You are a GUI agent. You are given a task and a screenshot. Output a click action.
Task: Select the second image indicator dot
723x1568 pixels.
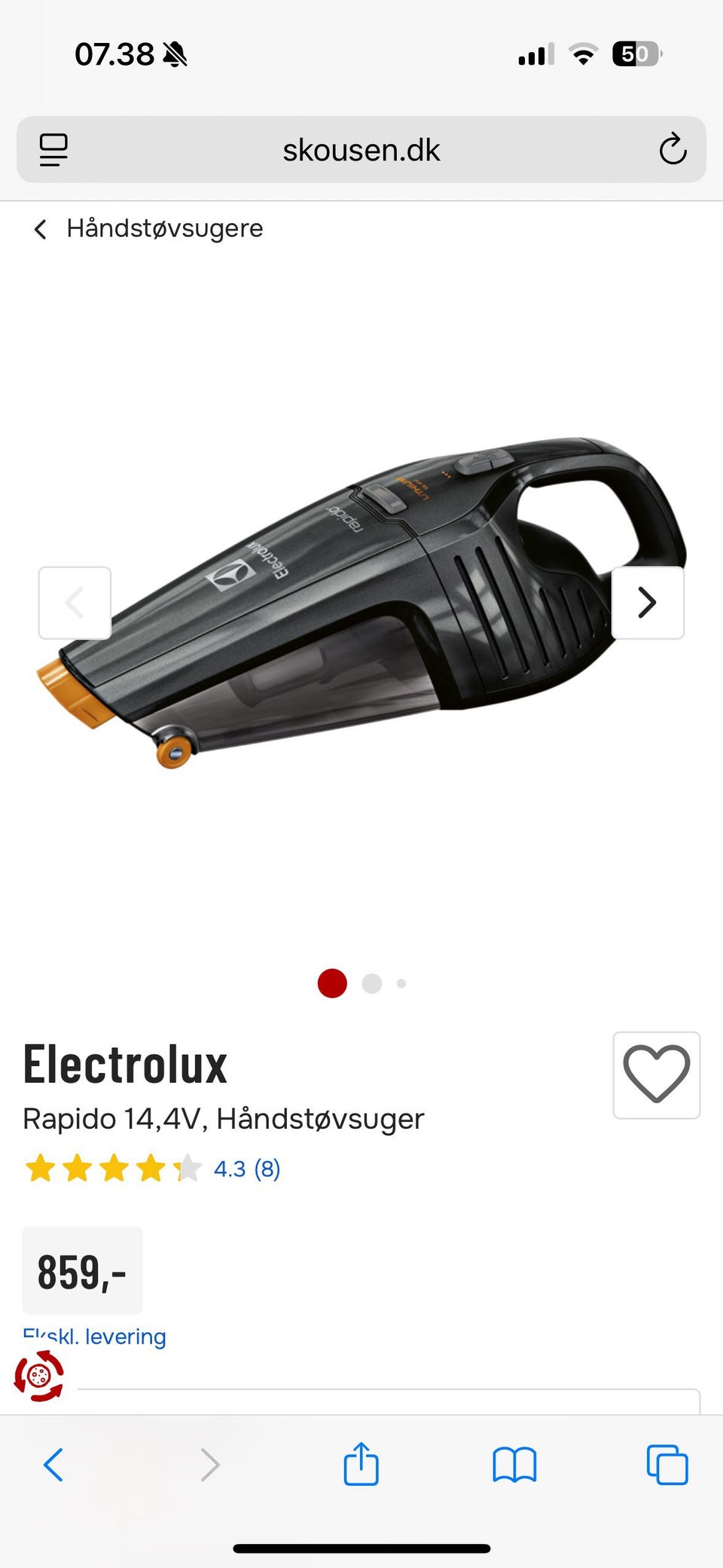coord(372,983)
